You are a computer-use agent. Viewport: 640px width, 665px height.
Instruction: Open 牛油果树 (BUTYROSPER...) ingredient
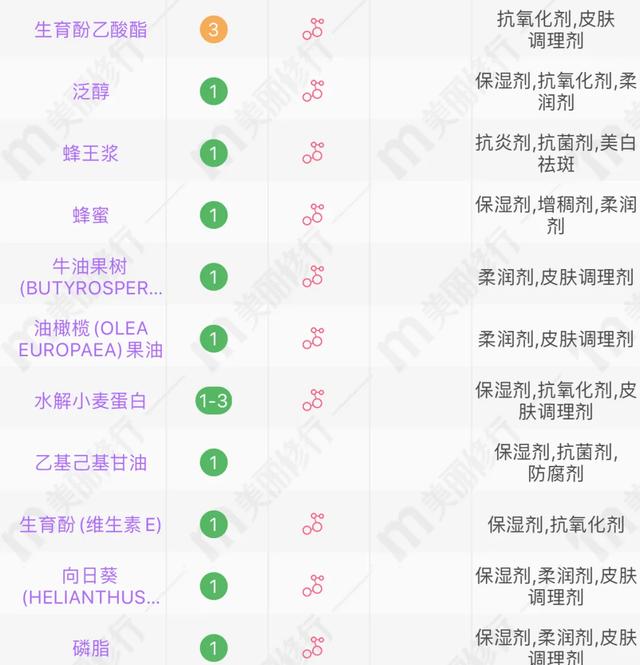point(90,277)
